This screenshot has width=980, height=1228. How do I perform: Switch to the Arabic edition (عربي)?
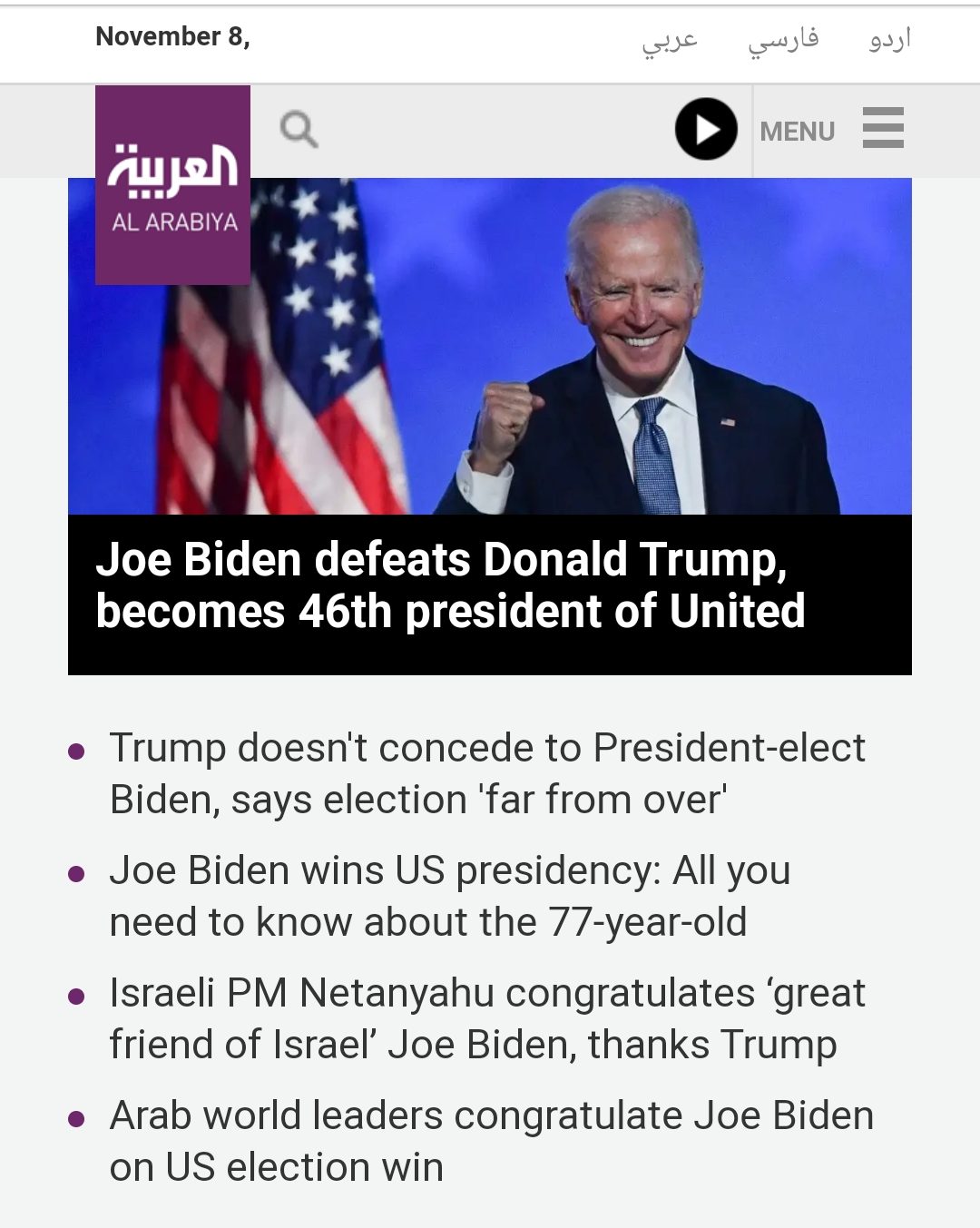point(670,40)
